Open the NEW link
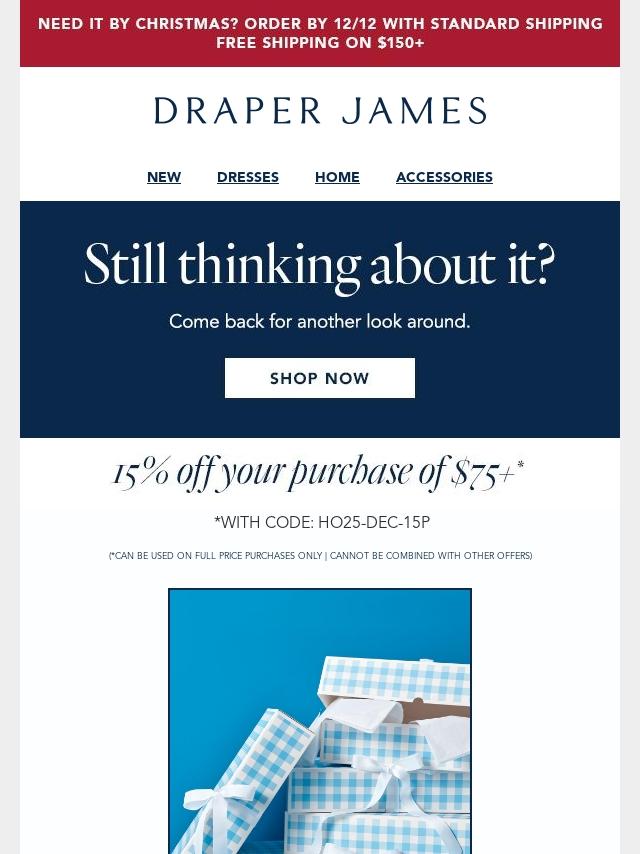The width and height of the screenshot is (640, 854). (x=164, y=177)
